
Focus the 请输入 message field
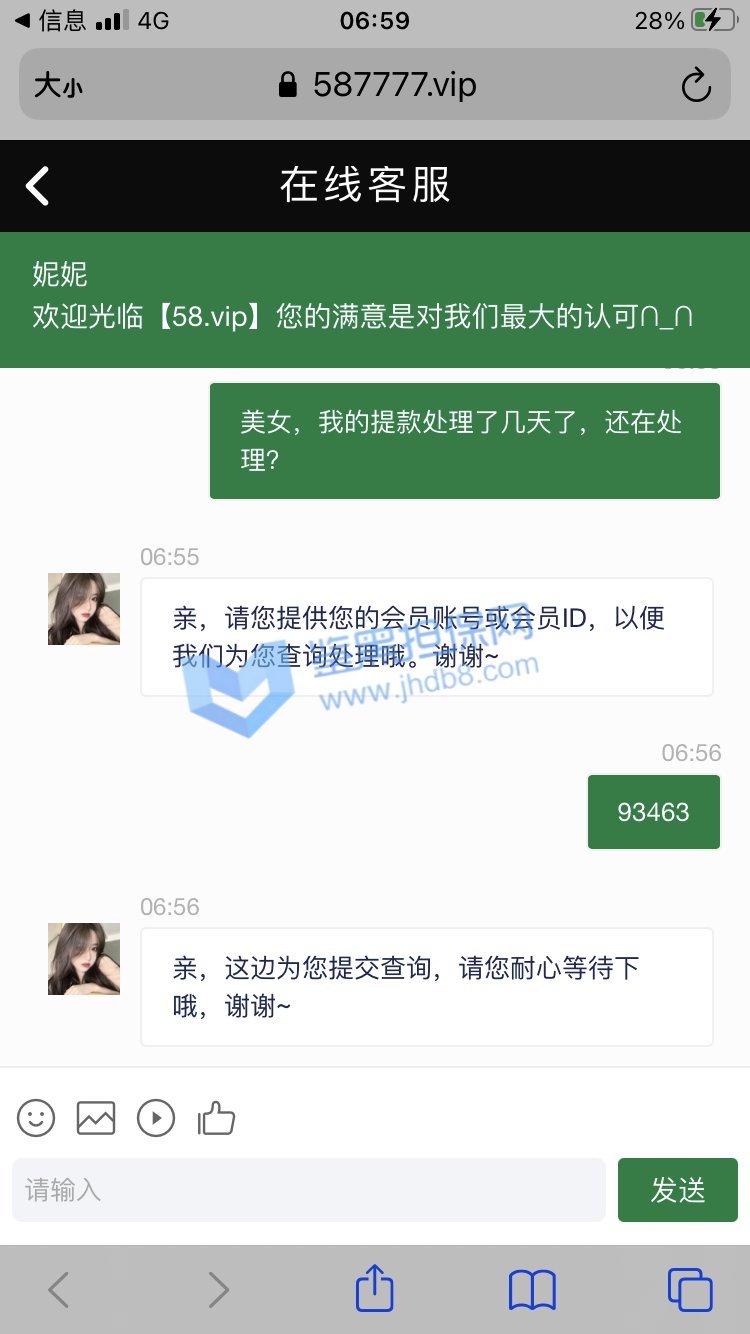308,1190
